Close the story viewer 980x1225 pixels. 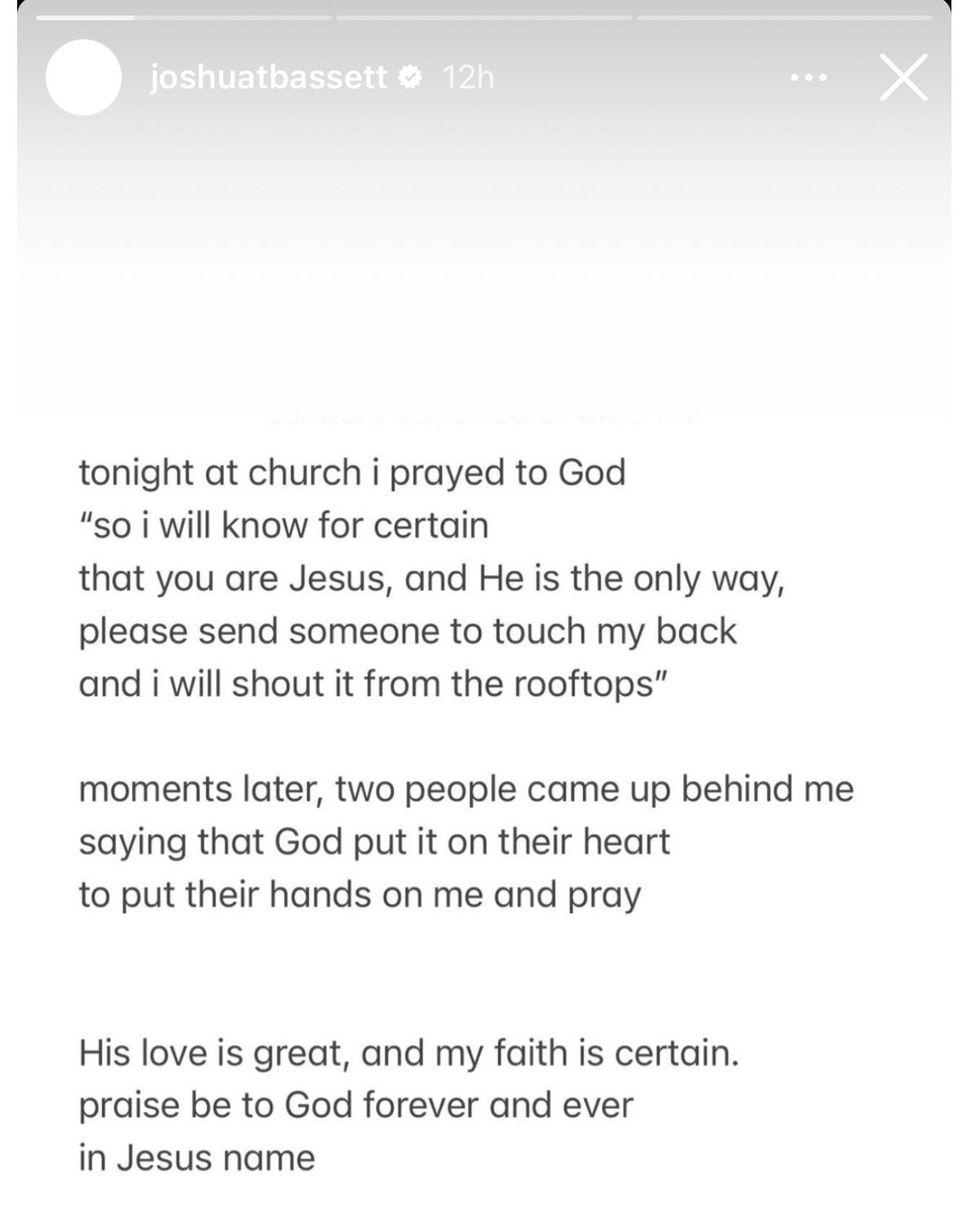point(903,78)
